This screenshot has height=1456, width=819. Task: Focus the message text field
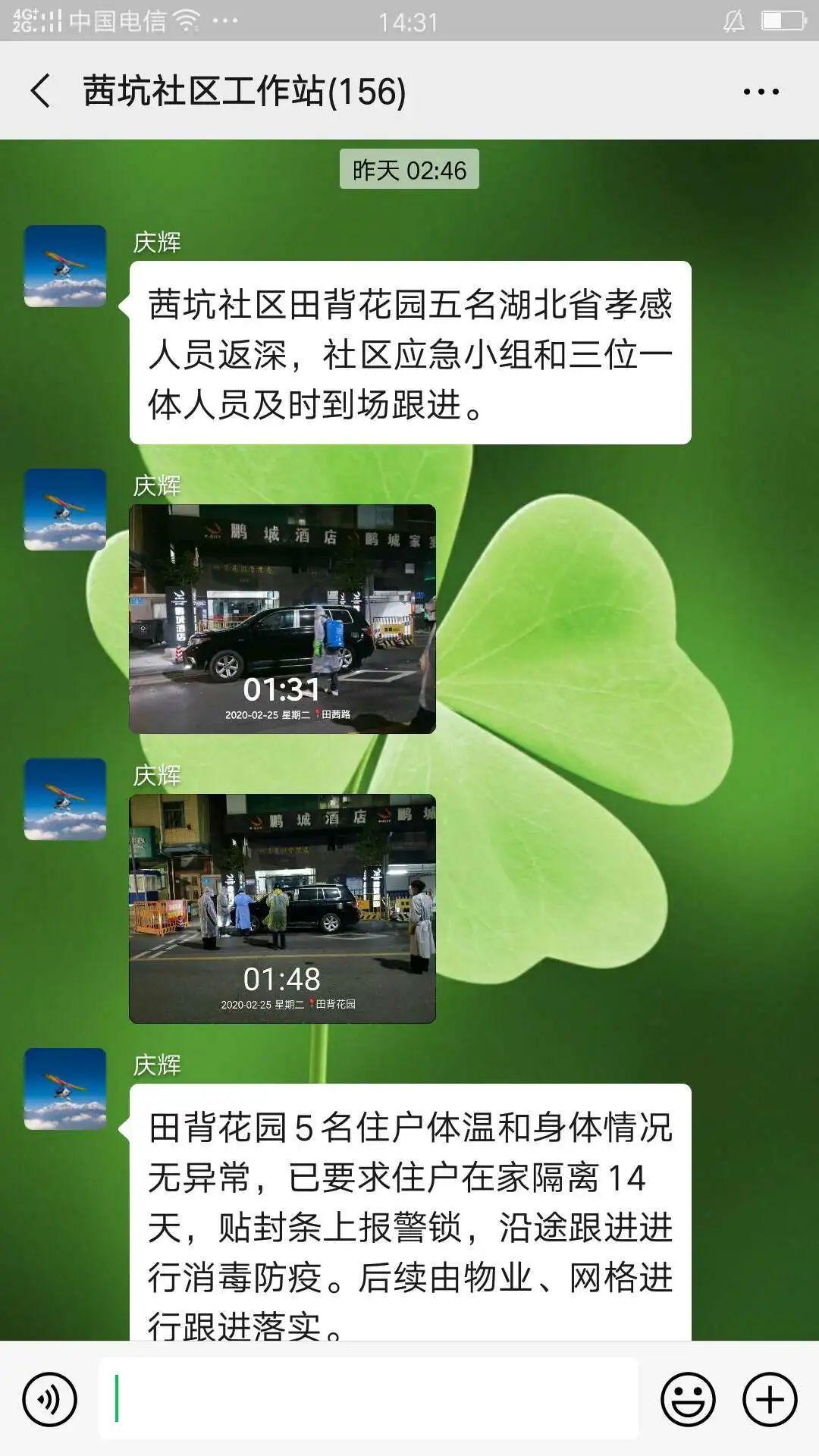[369, 1399]
